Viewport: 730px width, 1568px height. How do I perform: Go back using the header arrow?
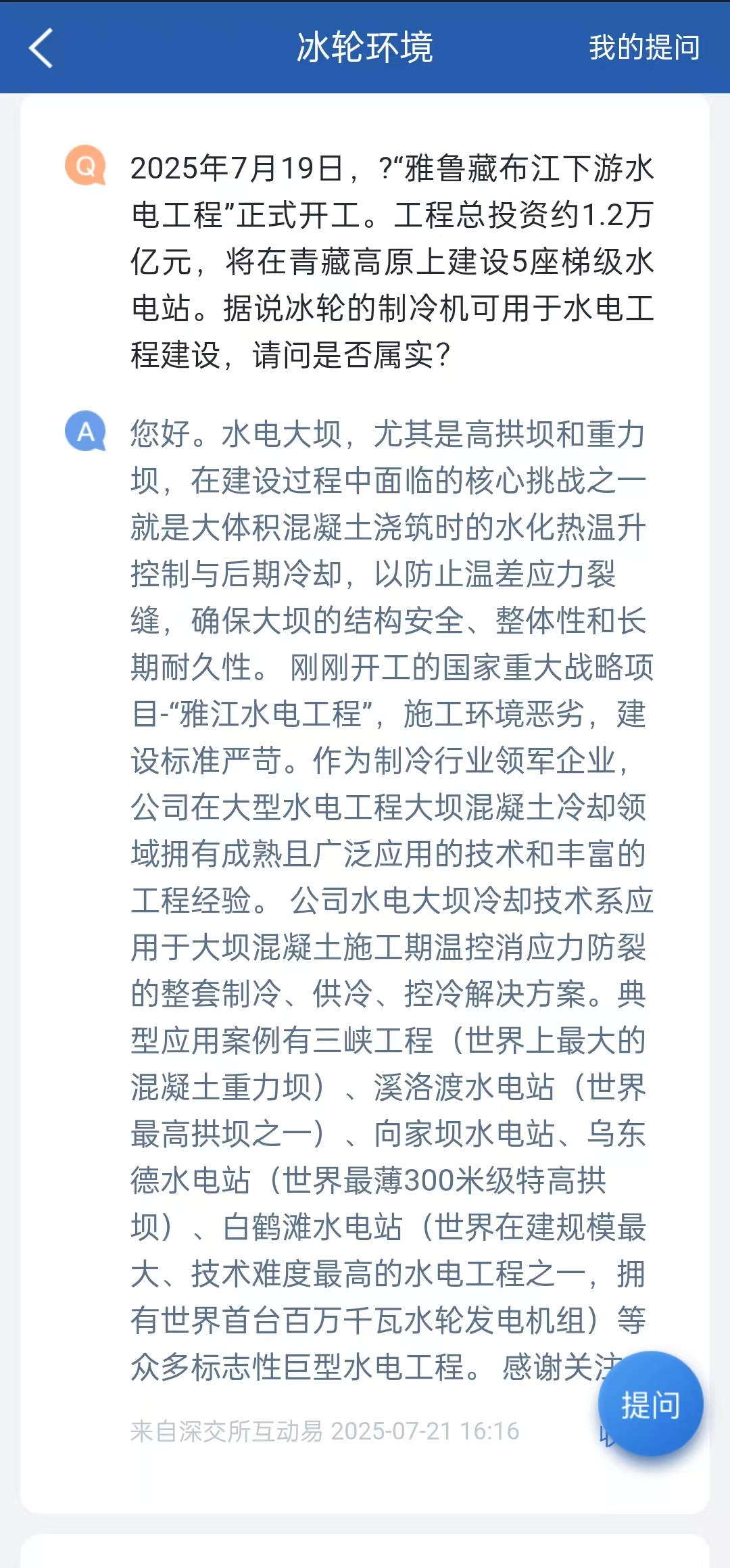click(x=41, y=48)
